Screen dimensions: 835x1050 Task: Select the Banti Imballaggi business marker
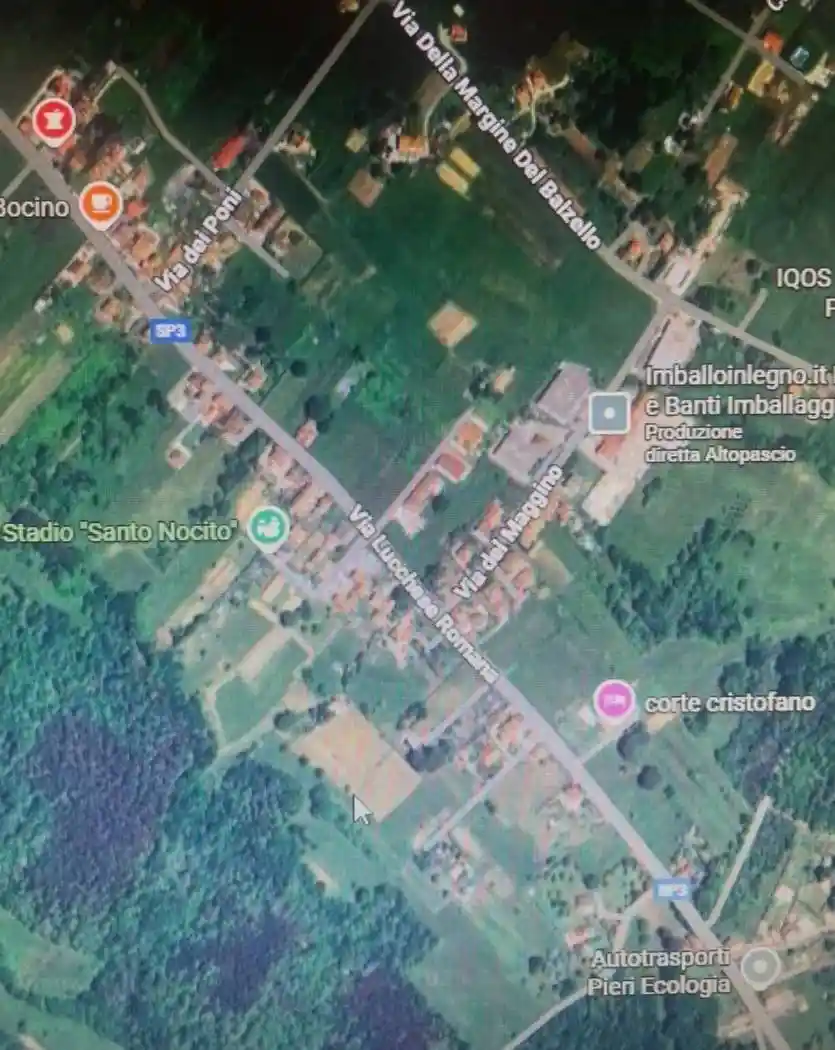pyautogui.click(x=607, y=412)
